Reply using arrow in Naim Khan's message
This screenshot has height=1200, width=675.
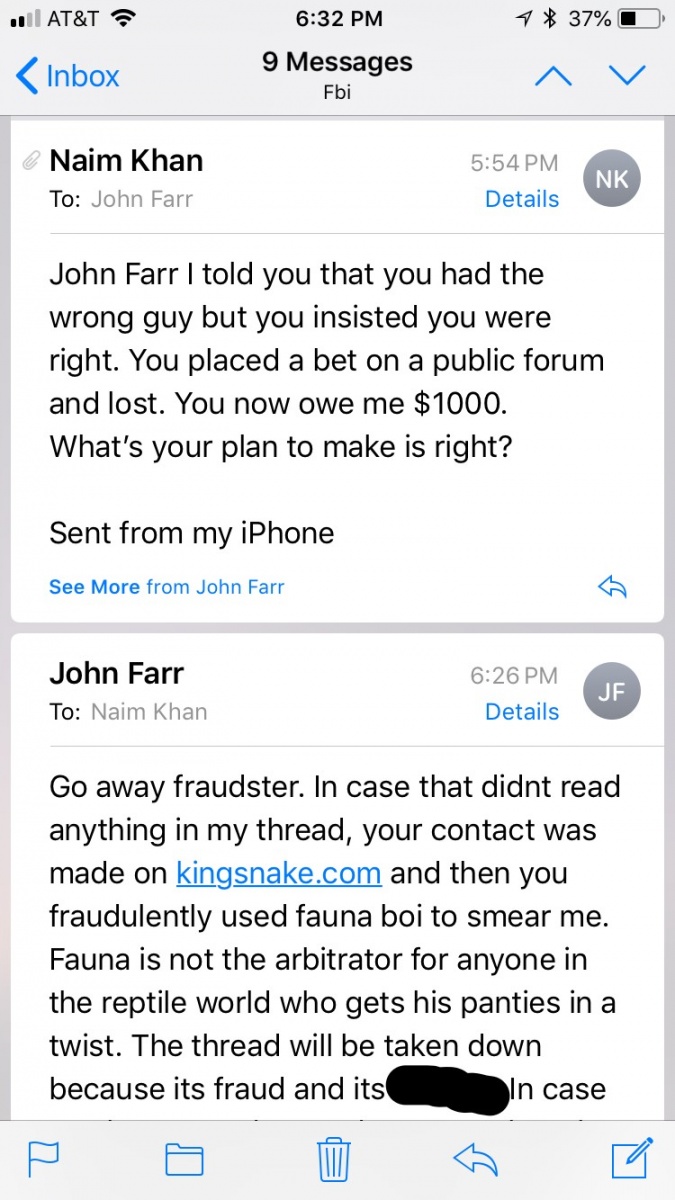(x=612, y=588)
